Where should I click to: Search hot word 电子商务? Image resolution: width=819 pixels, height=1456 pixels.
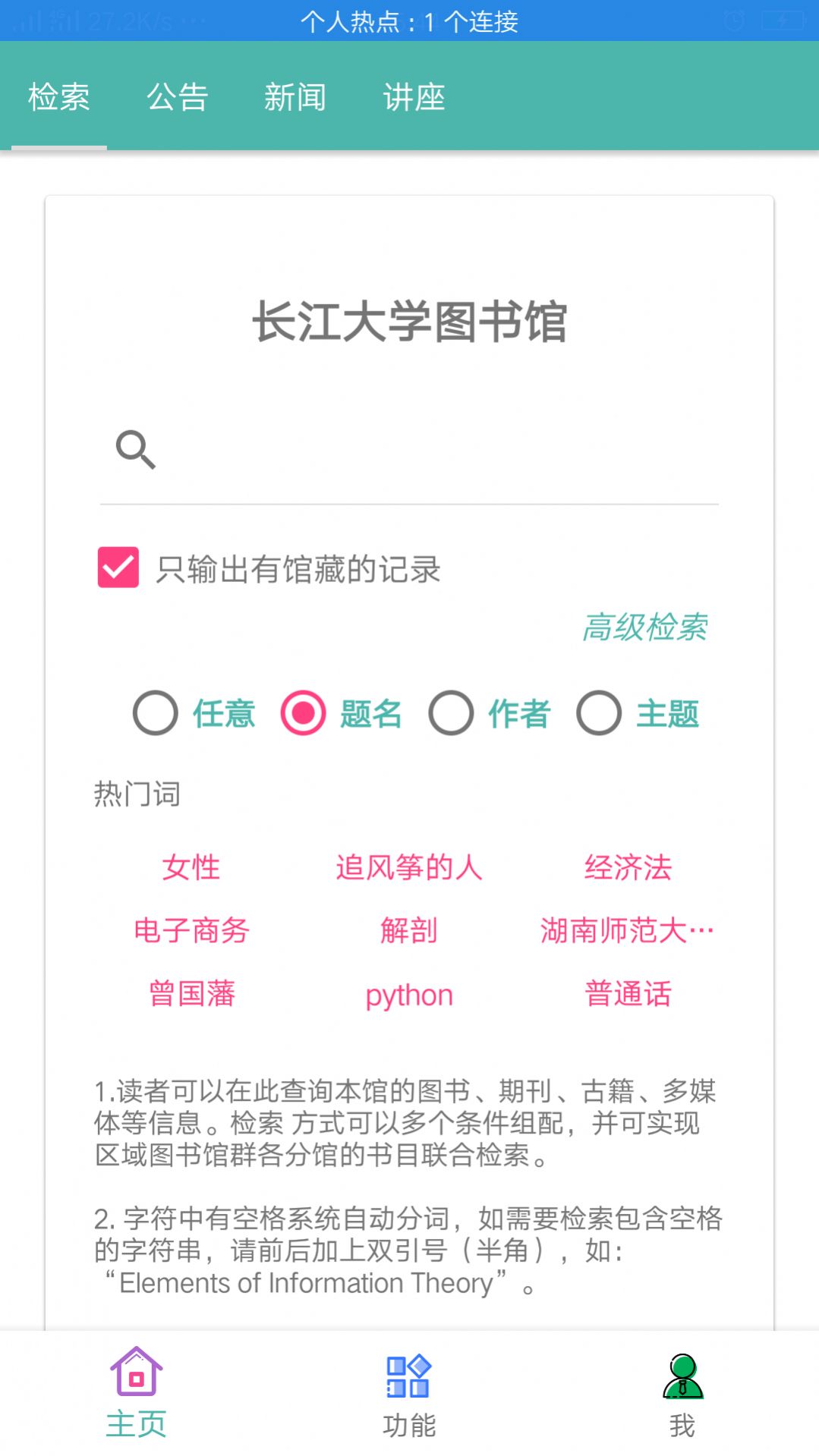(191, 930)
